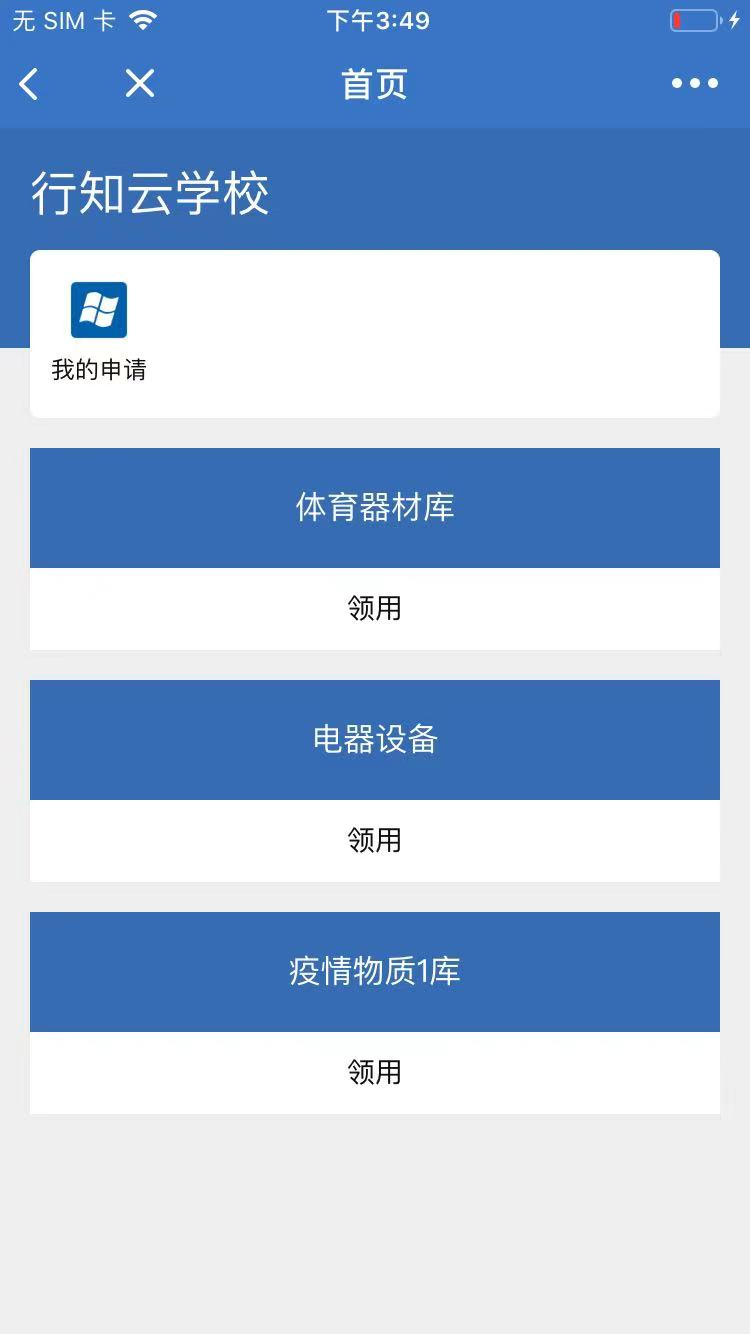Tap 领用 under 疫情物质1库
The width and height of the screenshot is (750, 1334).
point(375,1072)
